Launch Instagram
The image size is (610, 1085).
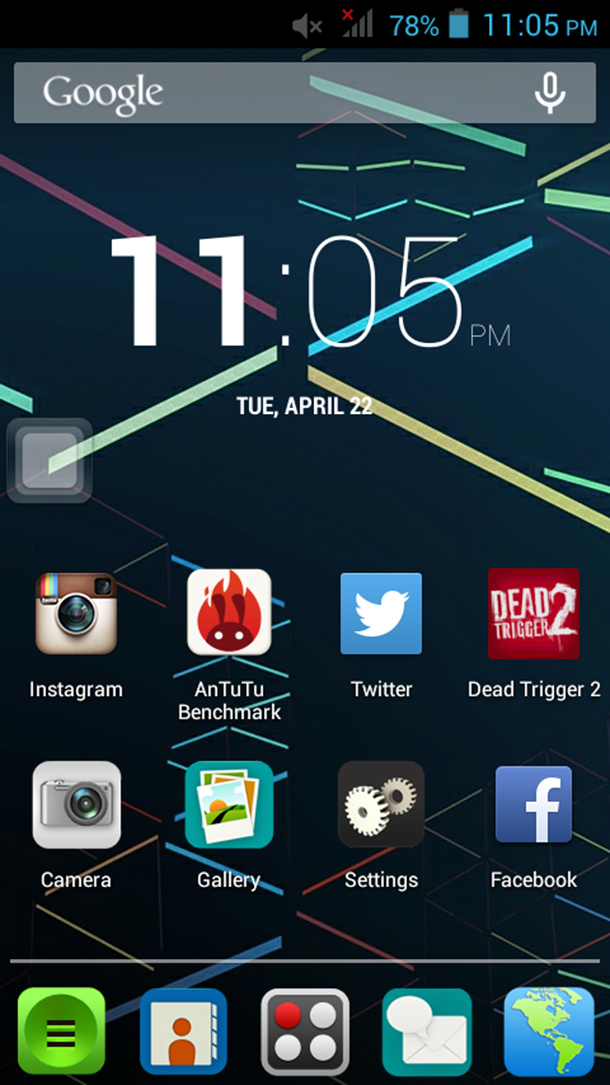click(76, 614)
